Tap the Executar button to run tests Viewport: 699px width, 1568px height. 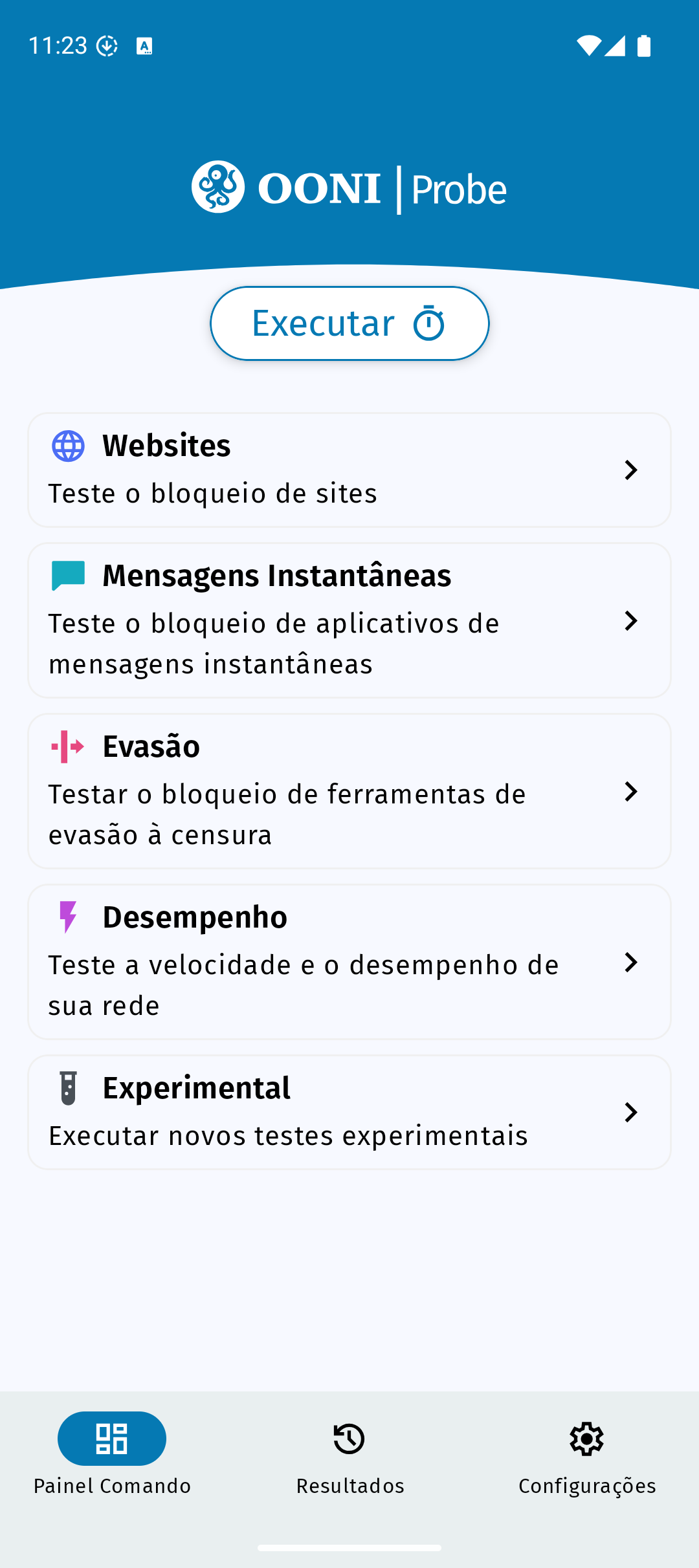(x=349, y=323)
